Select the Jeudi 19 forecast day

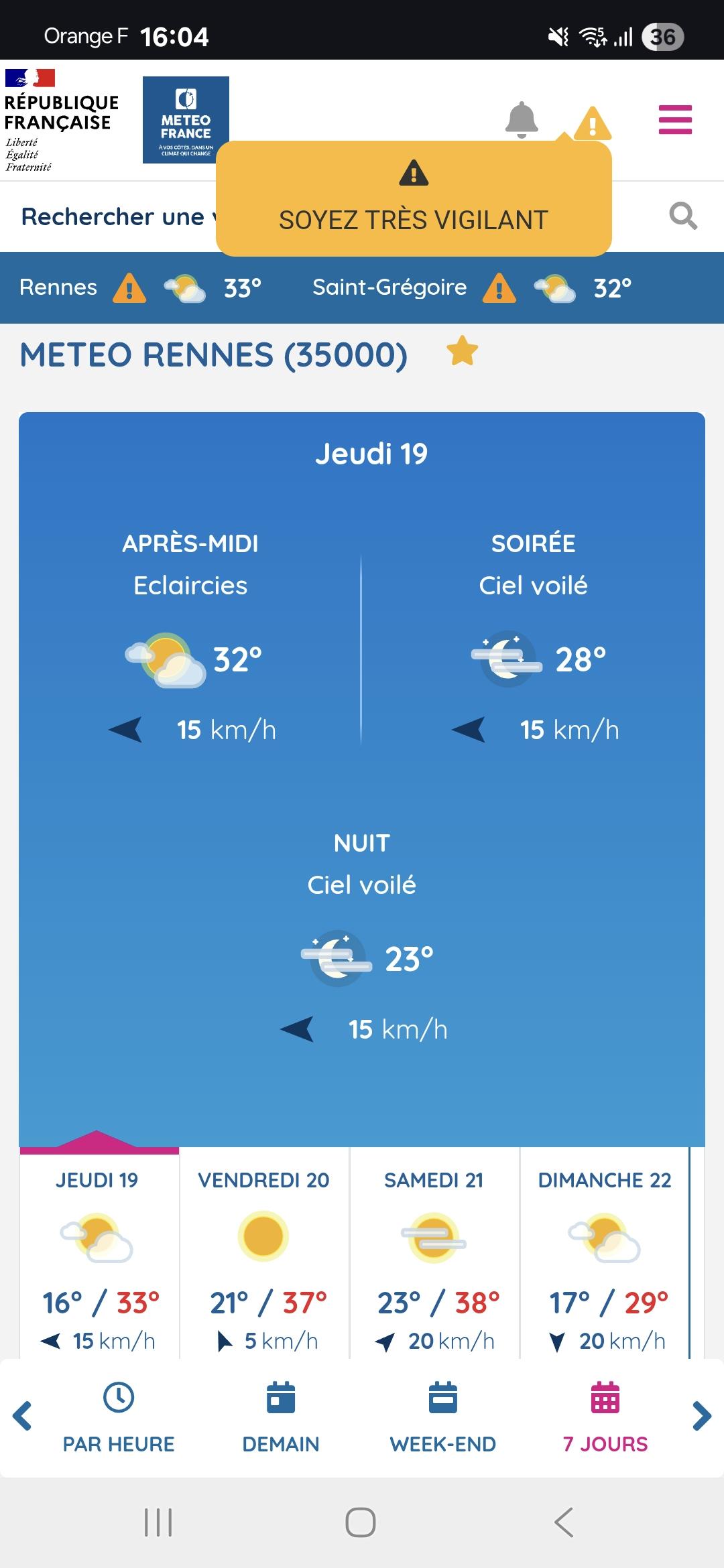click(99, 1252)
